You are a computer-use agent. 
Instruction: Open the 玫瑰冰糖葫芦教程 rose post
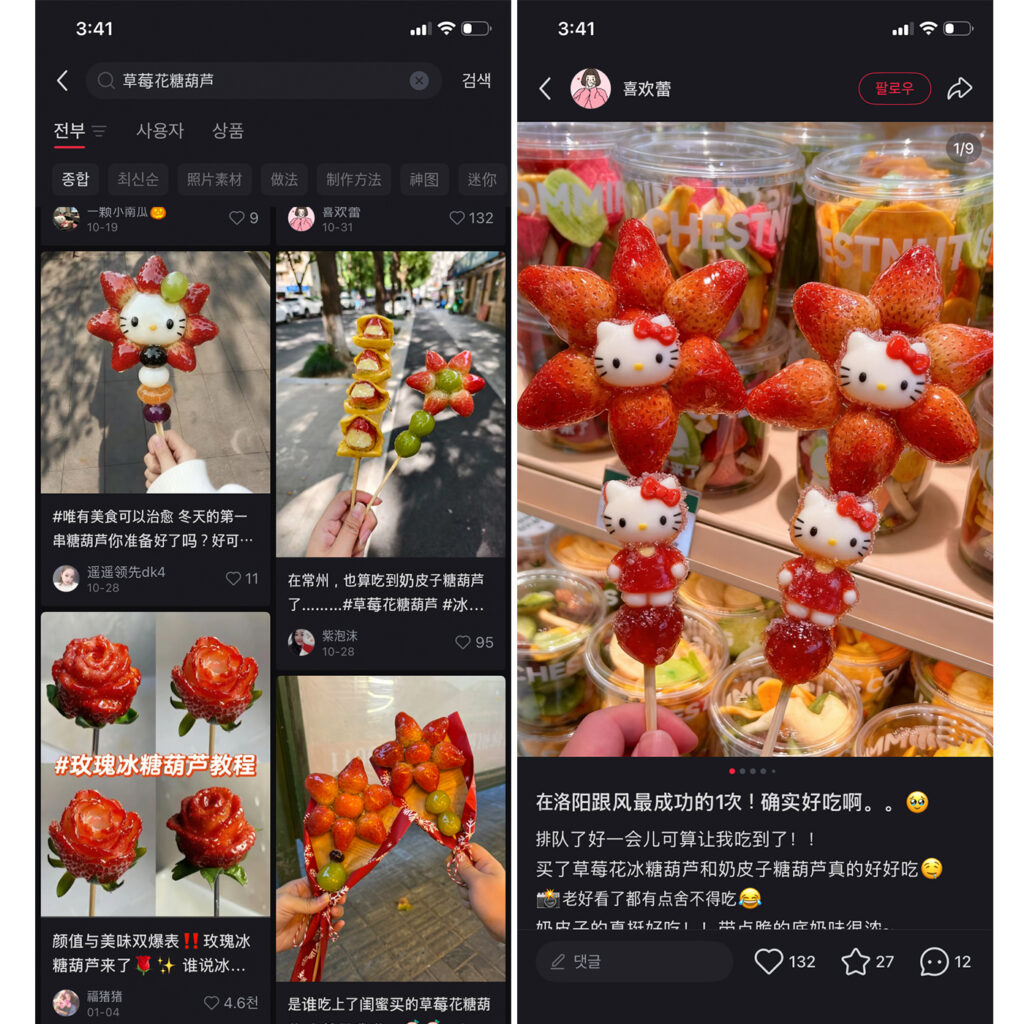point(155,765)
